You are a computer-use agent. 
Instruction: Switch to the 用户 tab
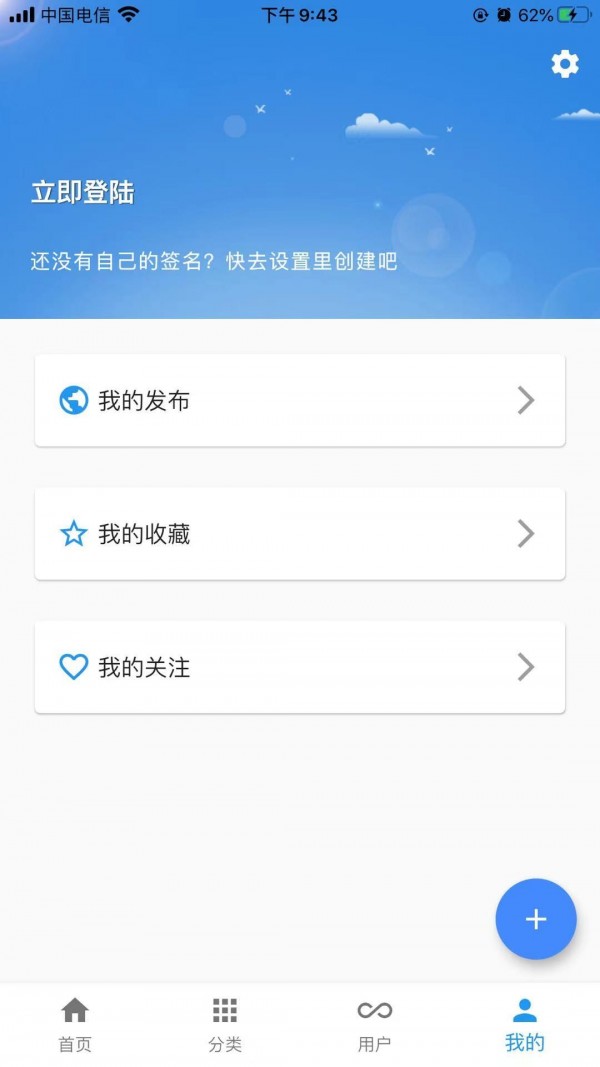(375, 1024)
